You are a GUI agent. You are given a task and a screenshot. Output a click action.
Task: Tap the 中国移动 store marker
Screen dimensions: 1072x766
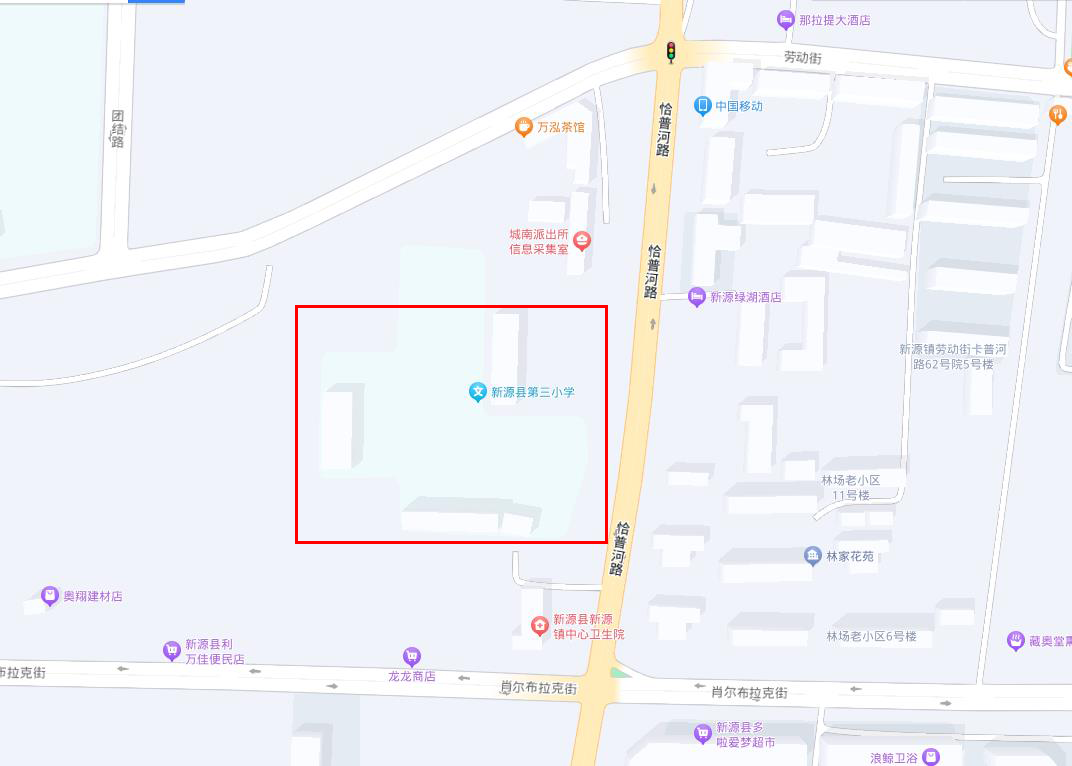703,105
